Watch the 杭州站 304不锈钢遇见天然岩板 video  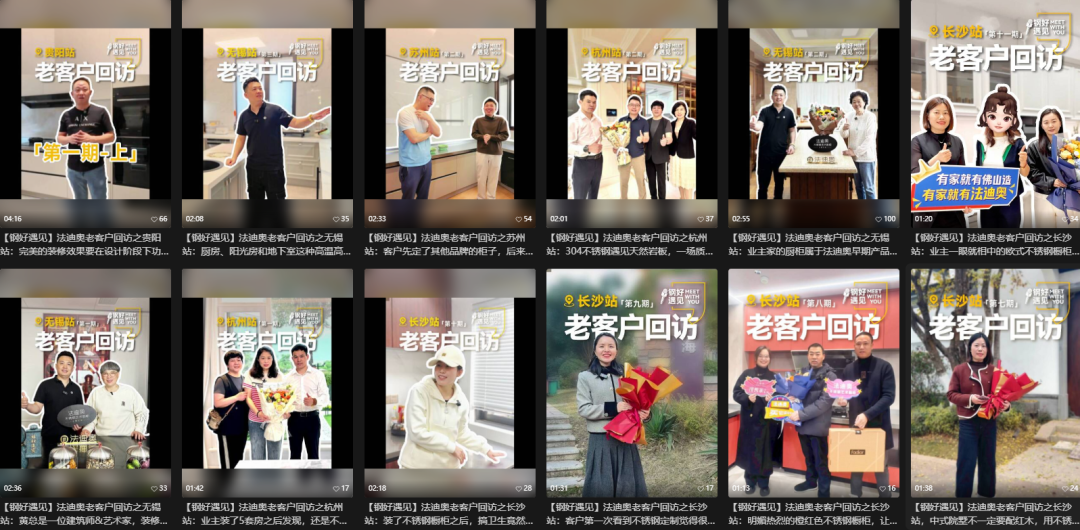click(631, 114)
